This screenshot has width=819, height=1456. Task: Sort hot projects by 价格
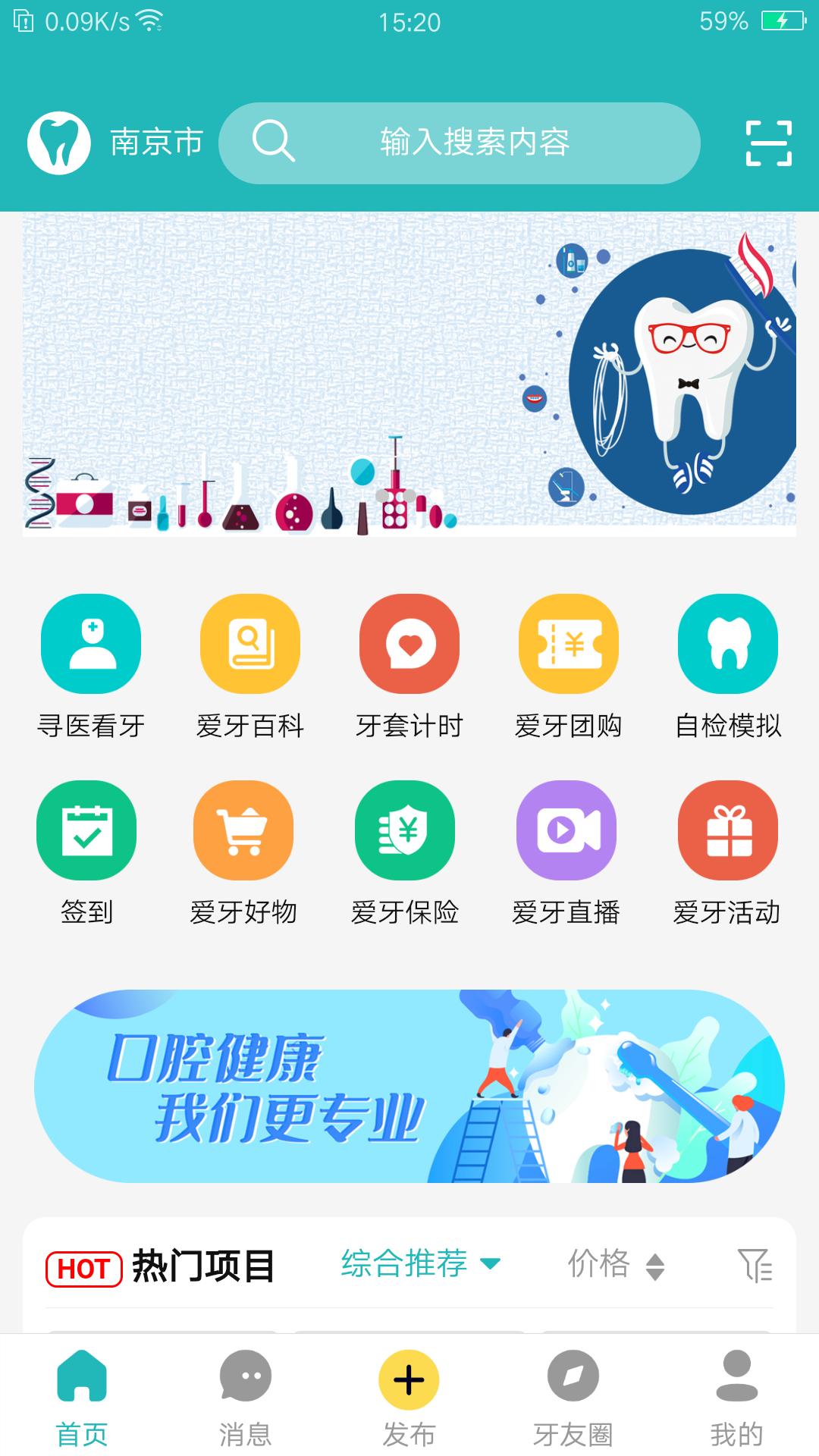[615, 1264]
